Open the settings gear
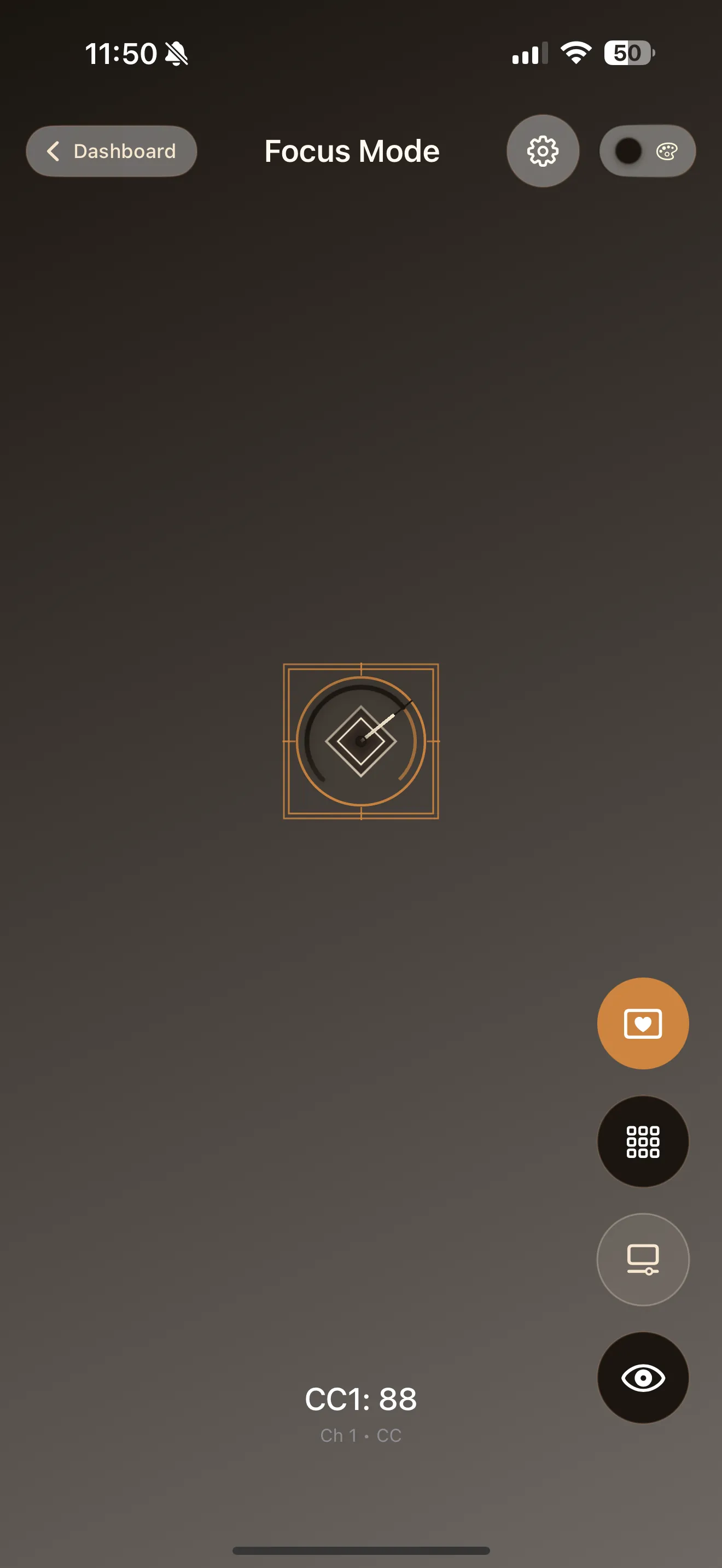 [x=543, y=151]
